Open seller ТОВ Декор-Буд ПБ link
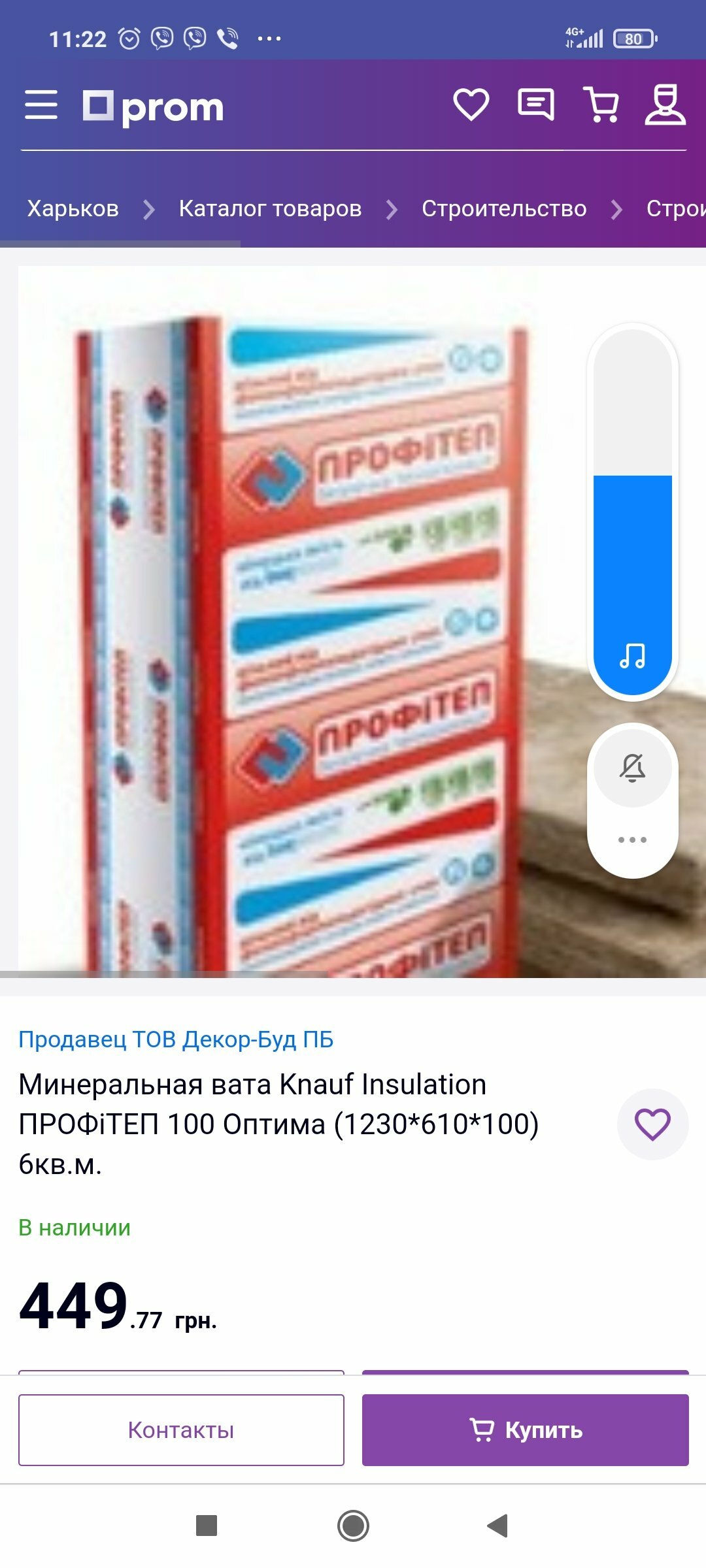 (x=176, y=1039)
